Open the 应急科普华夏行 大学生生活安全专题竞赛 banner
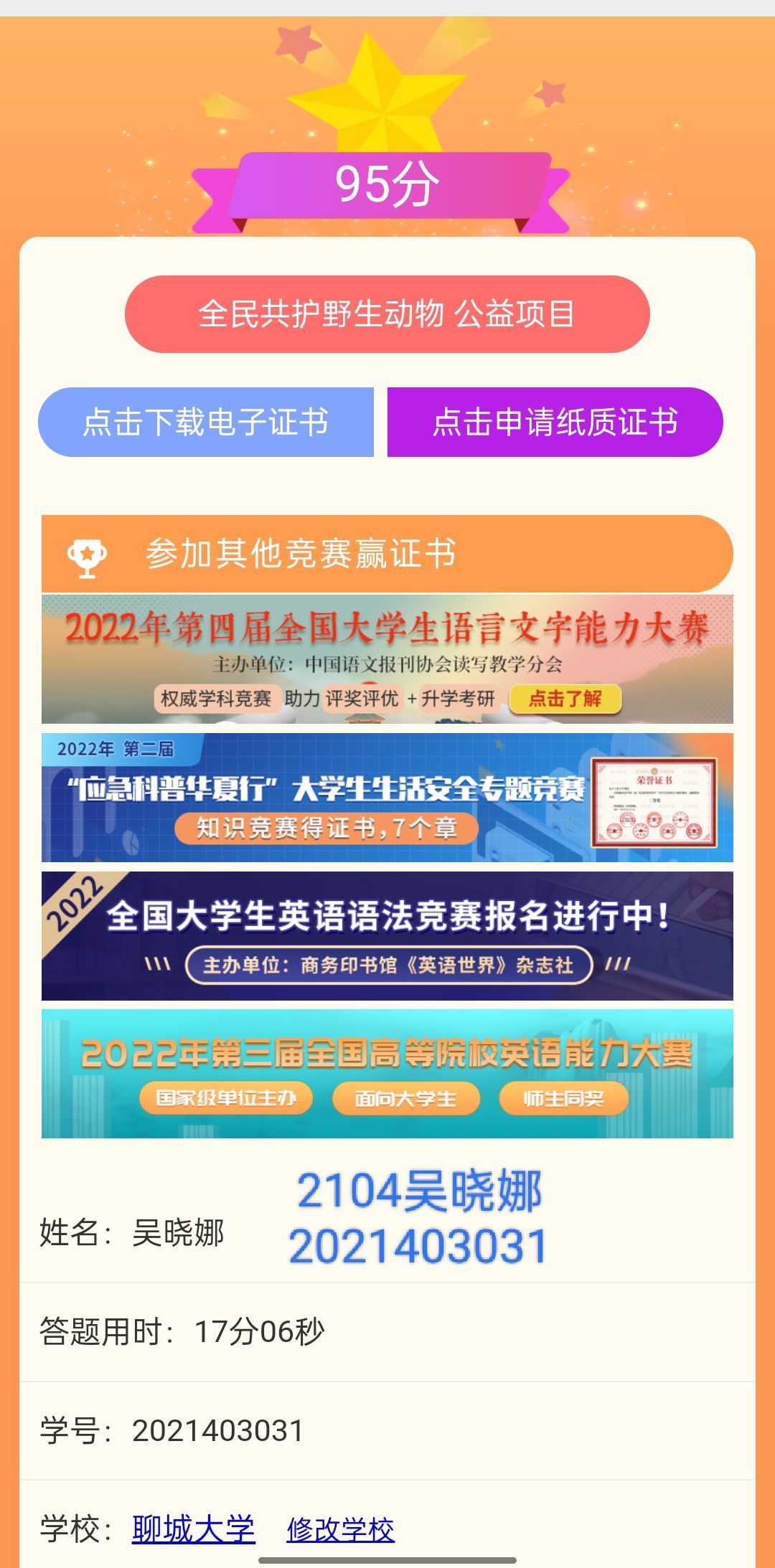 click(387, 797)
